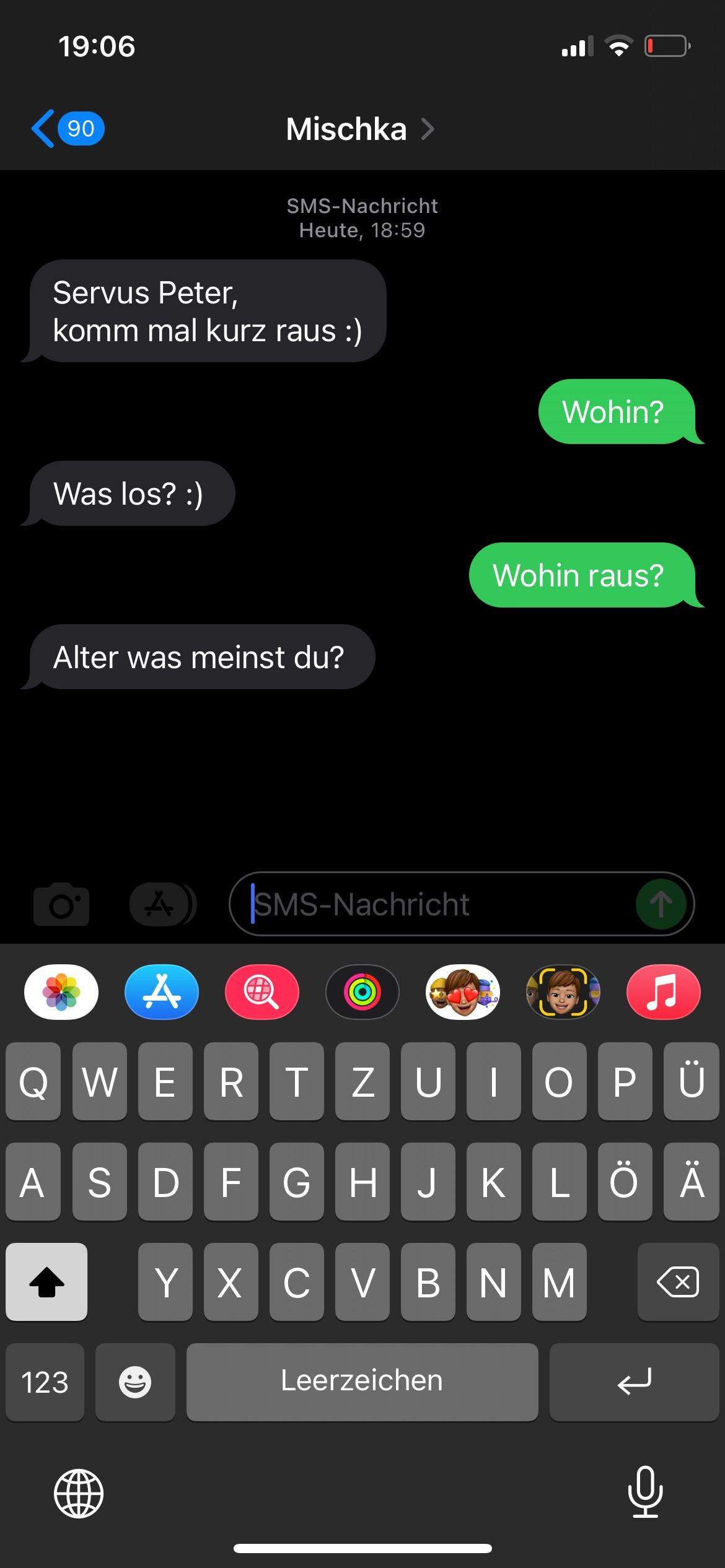Toggle the App Store apps drawer button

(x=162, y=904)
